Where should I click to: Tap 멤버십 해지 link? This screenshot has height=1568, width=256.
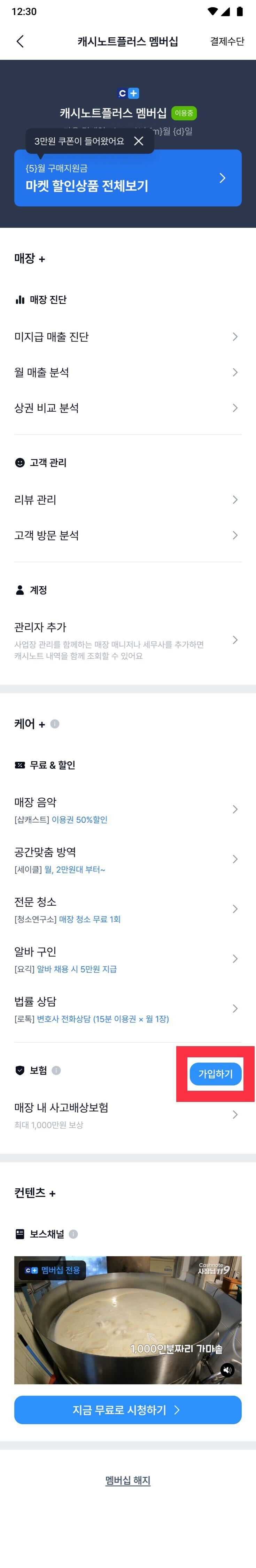128,1481
